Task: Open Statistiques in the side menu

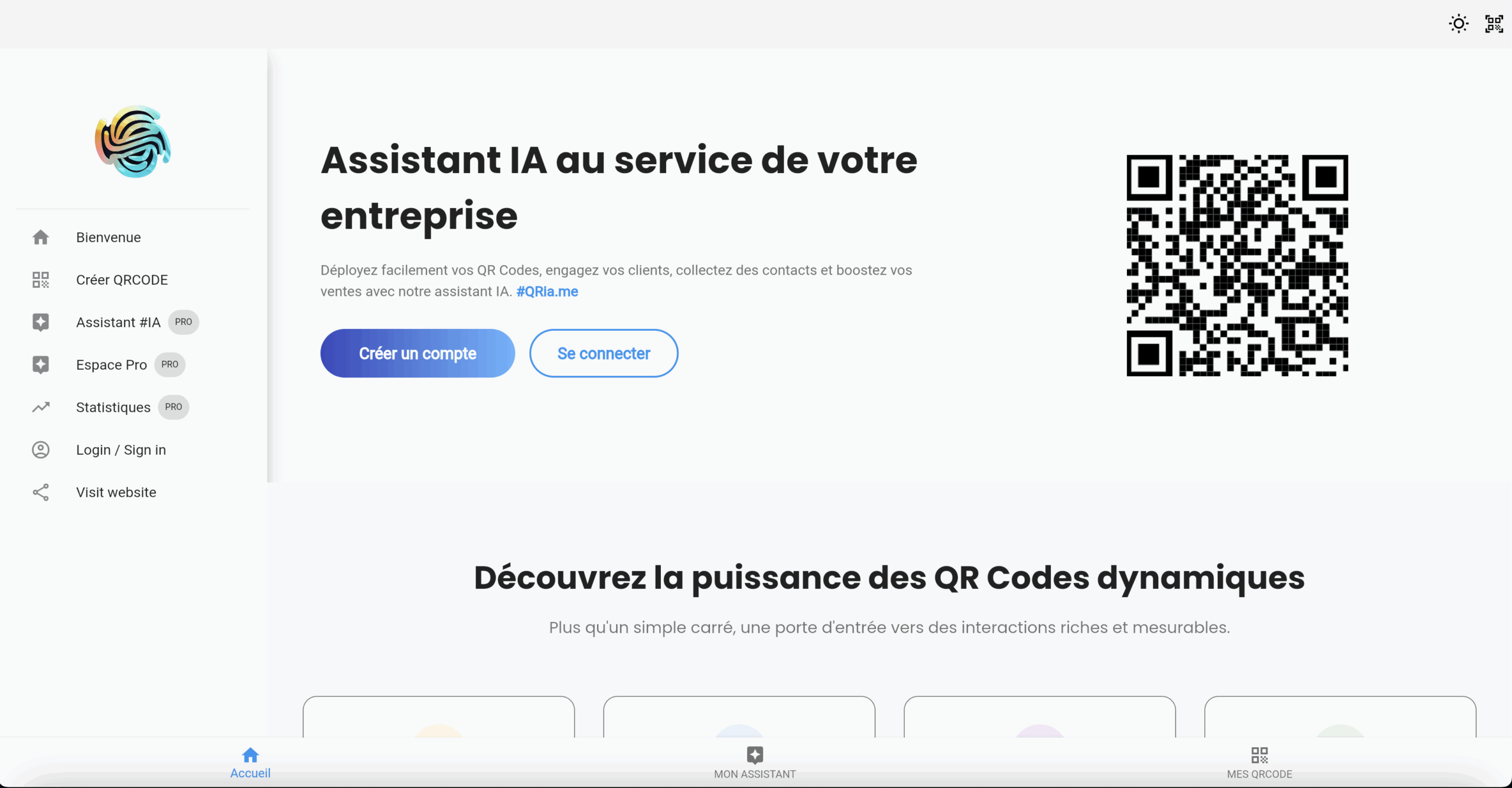Action: pyautogui.click(x=113, y=408)
